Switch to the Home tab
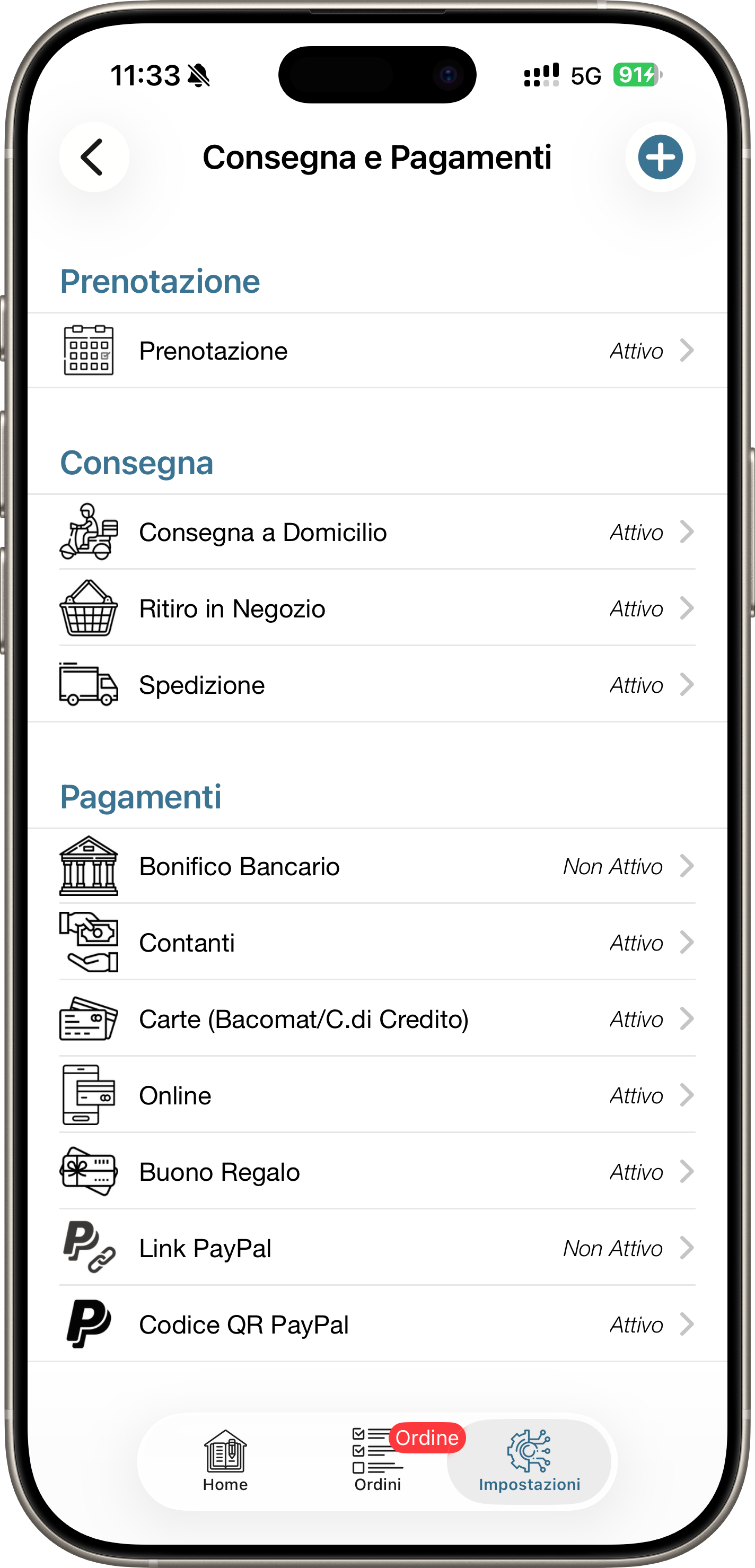The image size is (755, 1568). pyautogui.click(x=225, y=1461)
